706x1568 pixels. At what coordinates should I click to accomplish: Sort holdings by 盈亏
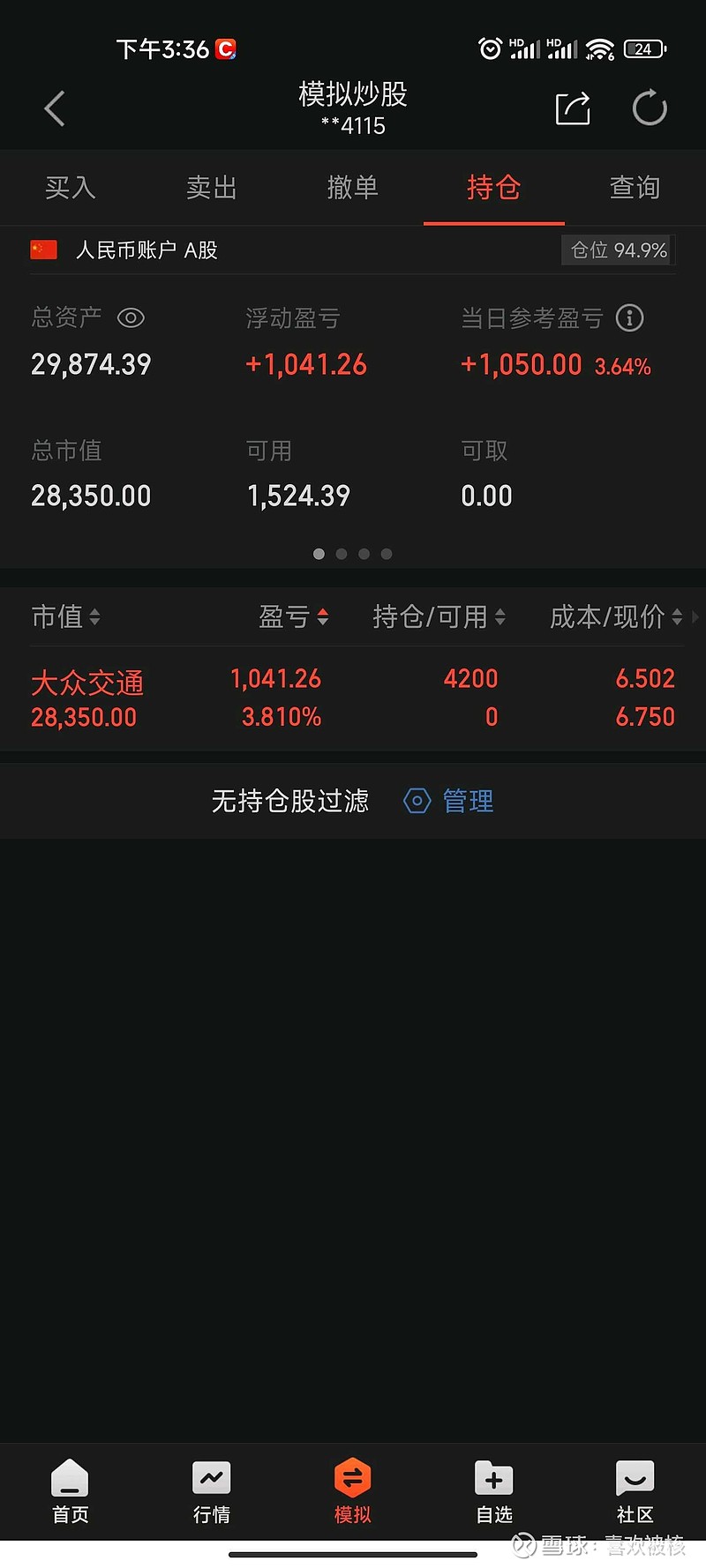pyautogui.click(x=294, y=616)
